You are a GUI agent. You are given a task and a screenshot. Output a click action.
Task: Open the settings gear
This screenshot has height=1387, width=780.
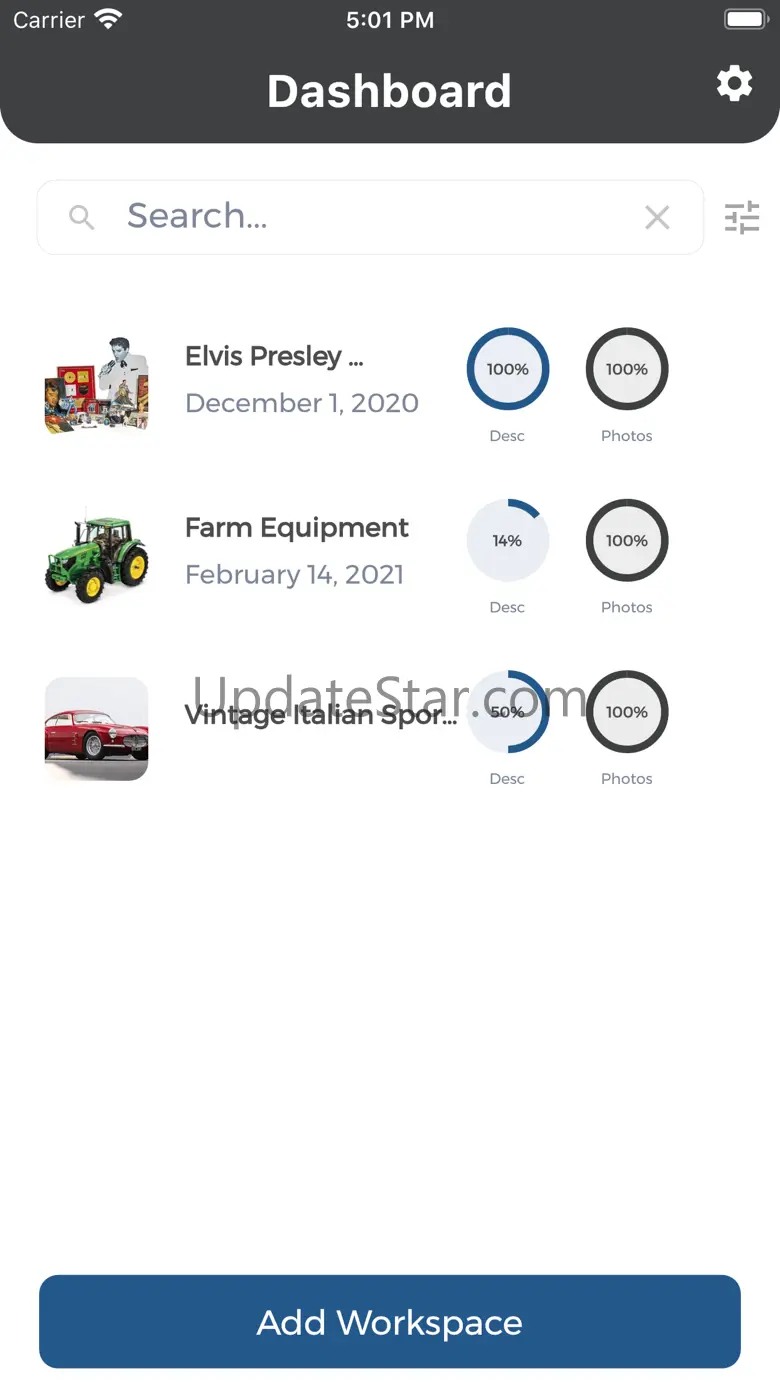tap(734, 84)
